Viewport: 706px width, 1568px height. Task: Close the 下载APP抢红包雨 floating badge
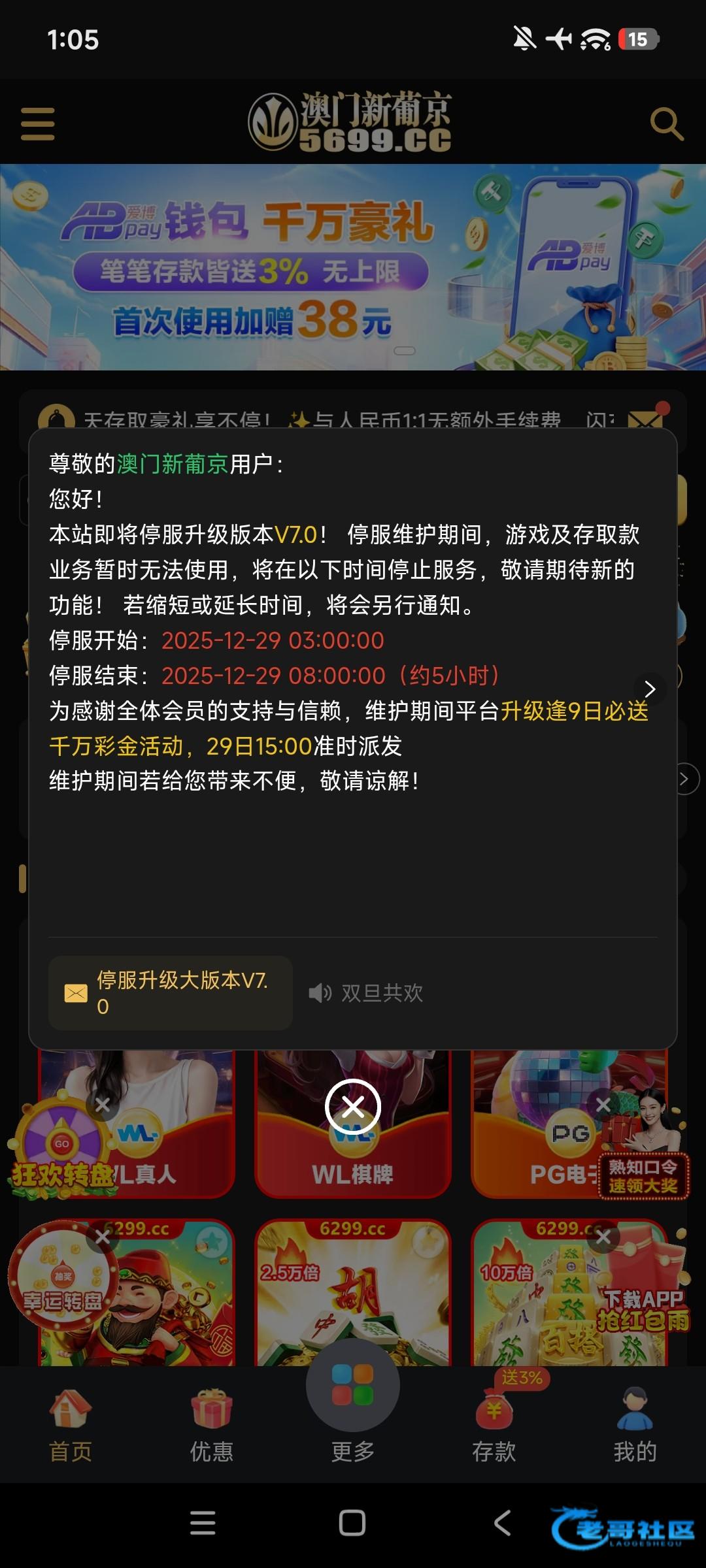603,1237
